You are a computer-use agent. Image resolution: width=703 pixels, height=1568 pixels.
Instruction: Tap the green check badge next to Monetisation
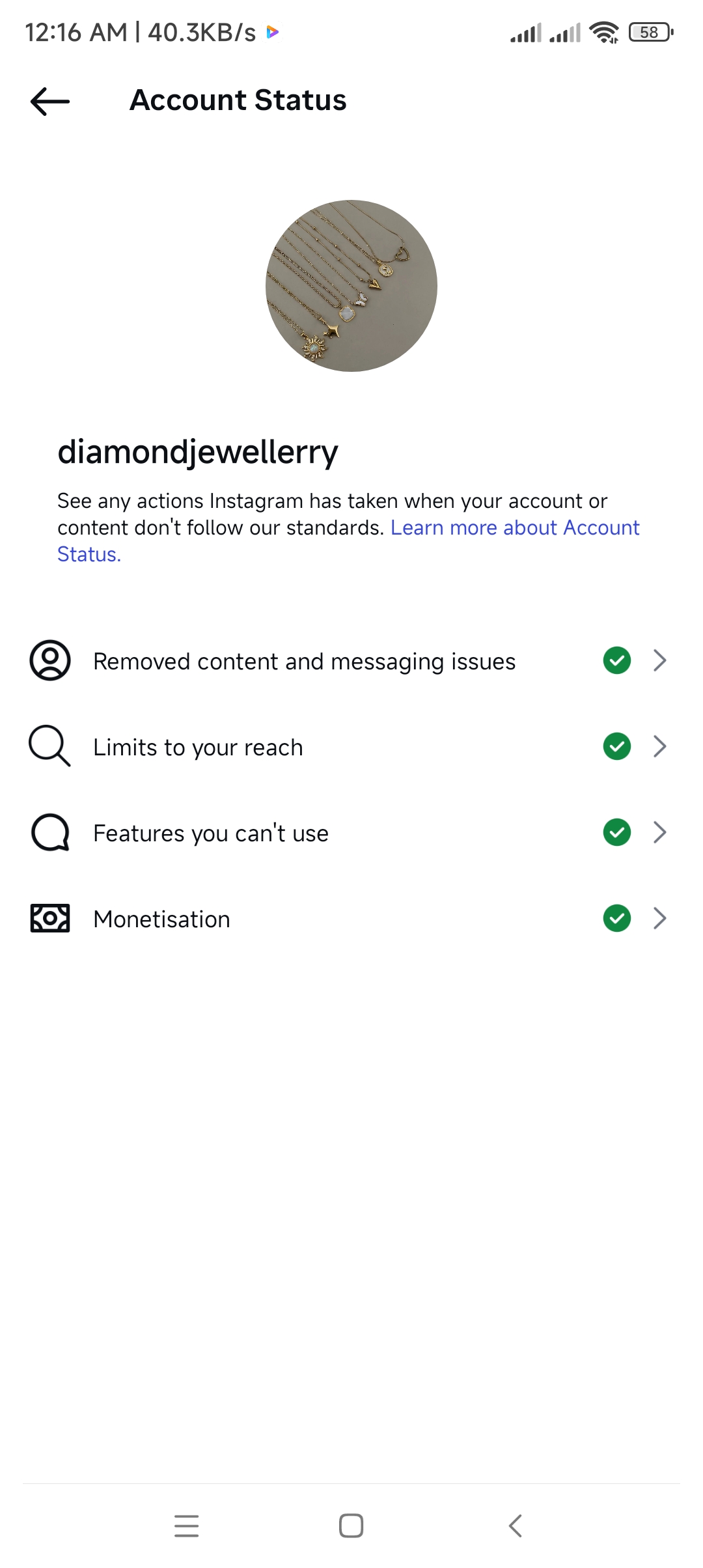(x=616, y=918)
